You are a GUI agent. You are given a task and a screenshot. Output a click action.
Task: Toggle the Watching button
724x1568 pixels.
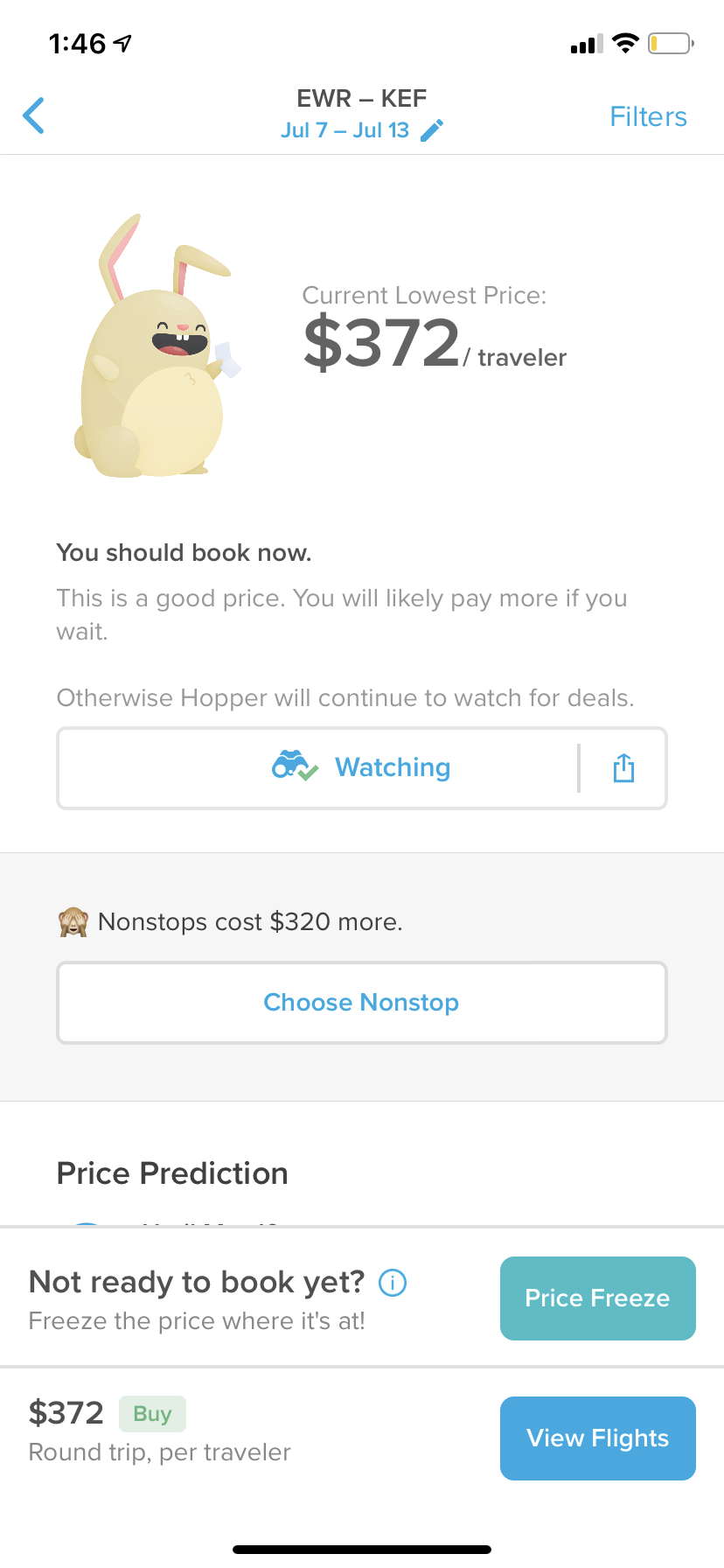pos(362,767)
